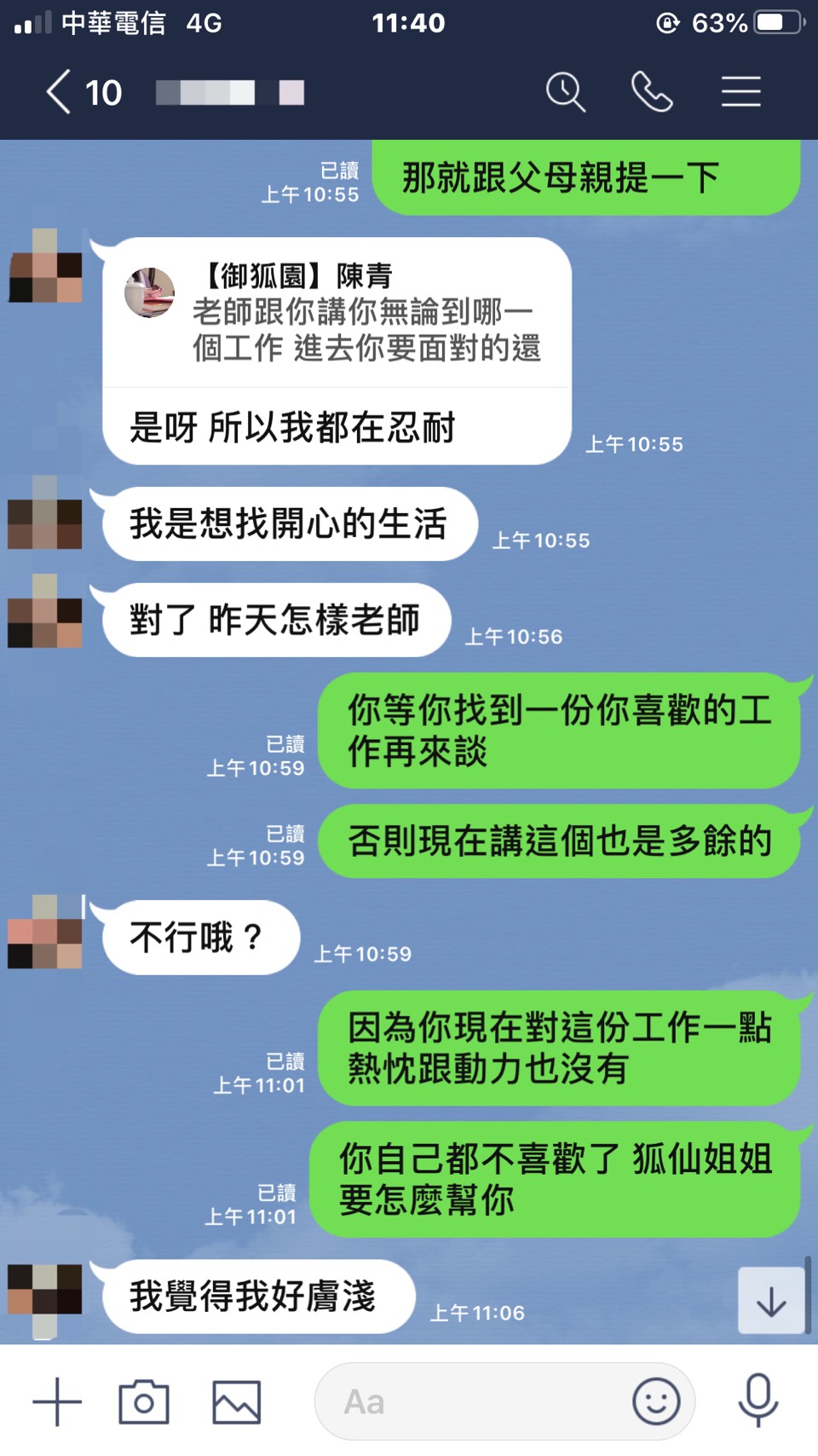Open the plus attachment menu

pyautogui.click(x=57, y=1401)
